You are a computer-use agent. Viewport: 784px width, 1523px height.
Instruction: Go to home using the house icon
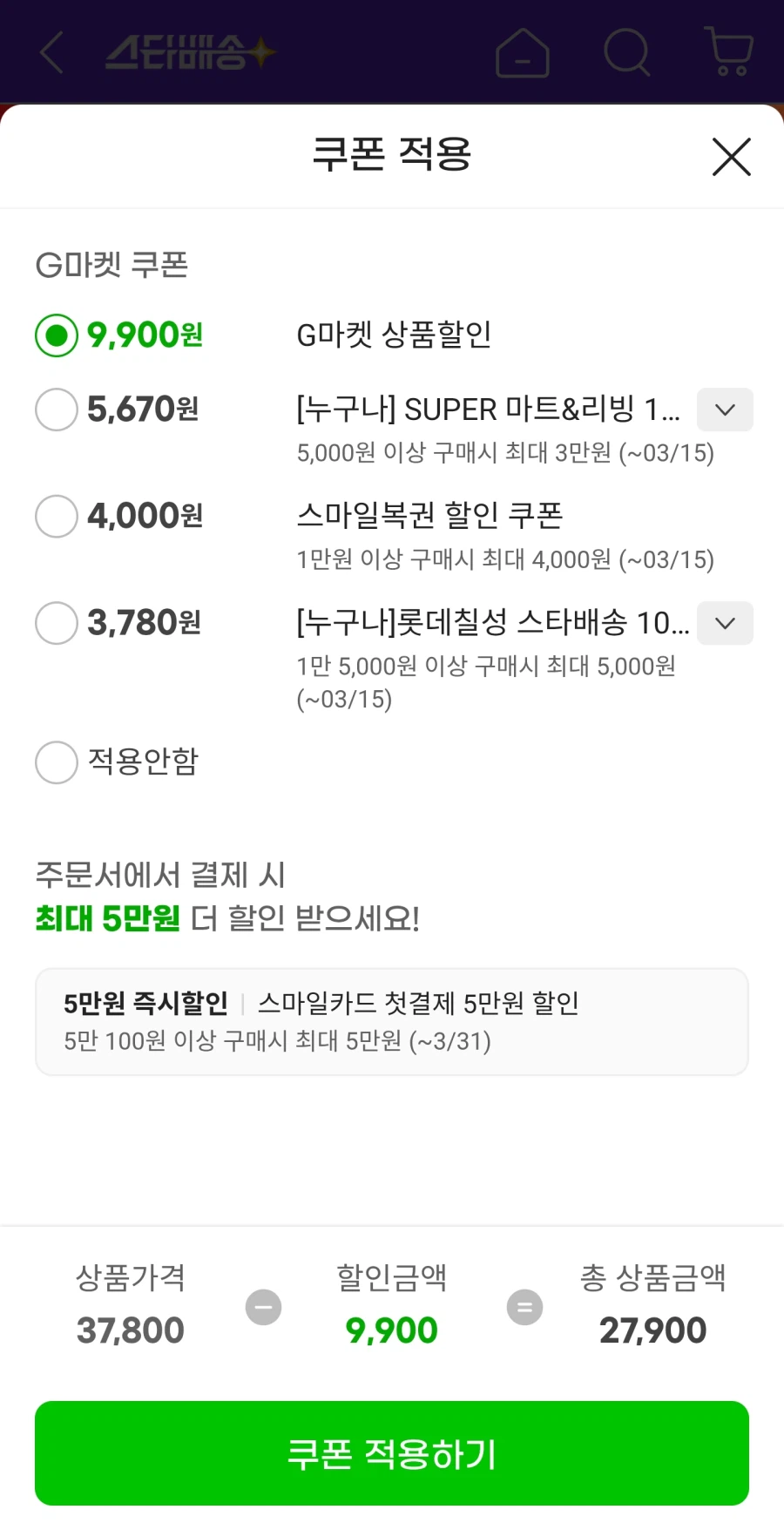pyautogui.click(x=522, y=52)
